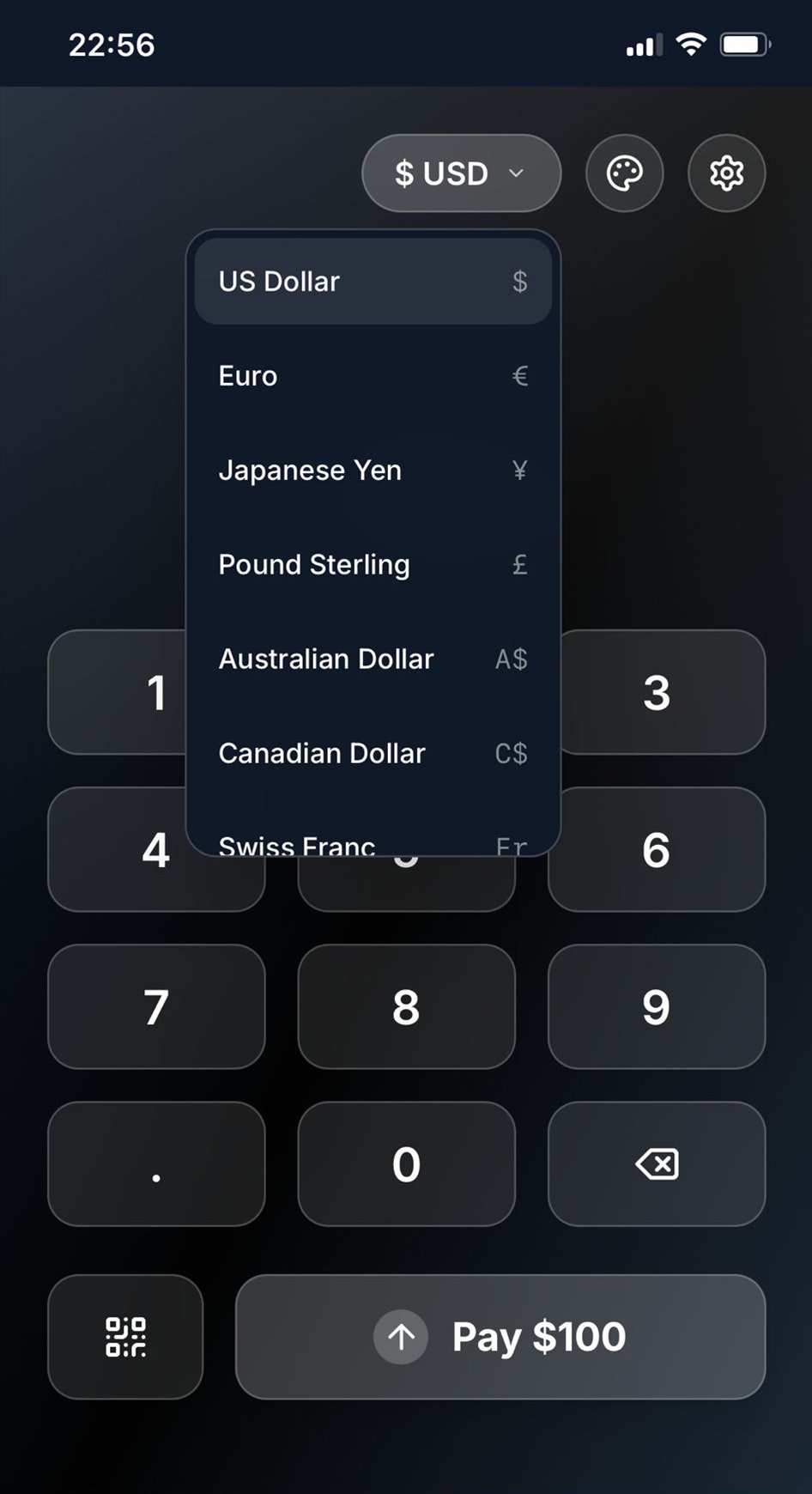Screen dimensions: 812x1494
Task: Select US Dollar currency
Action: [x=373, y=282]
